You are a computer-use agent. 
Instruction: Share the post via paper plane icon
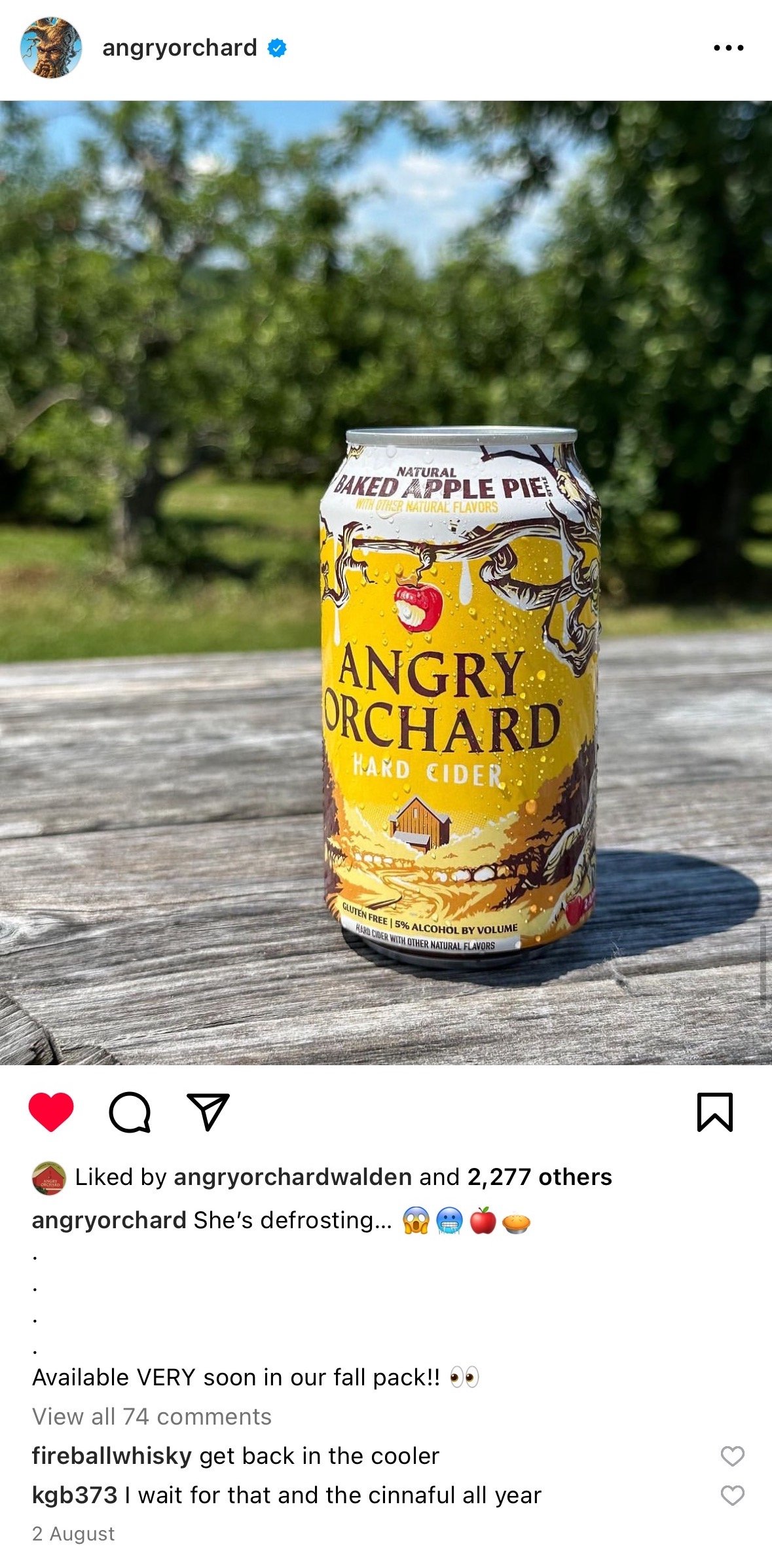[x=208, y=1112]
